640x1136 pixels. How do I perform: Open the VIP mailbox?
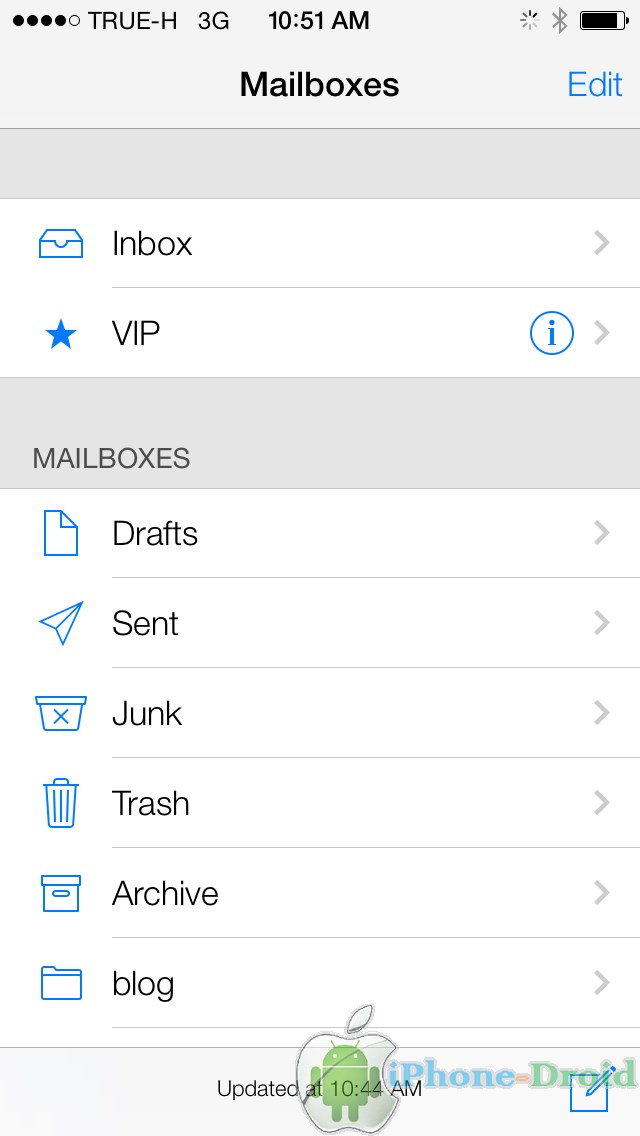point(320,333)
